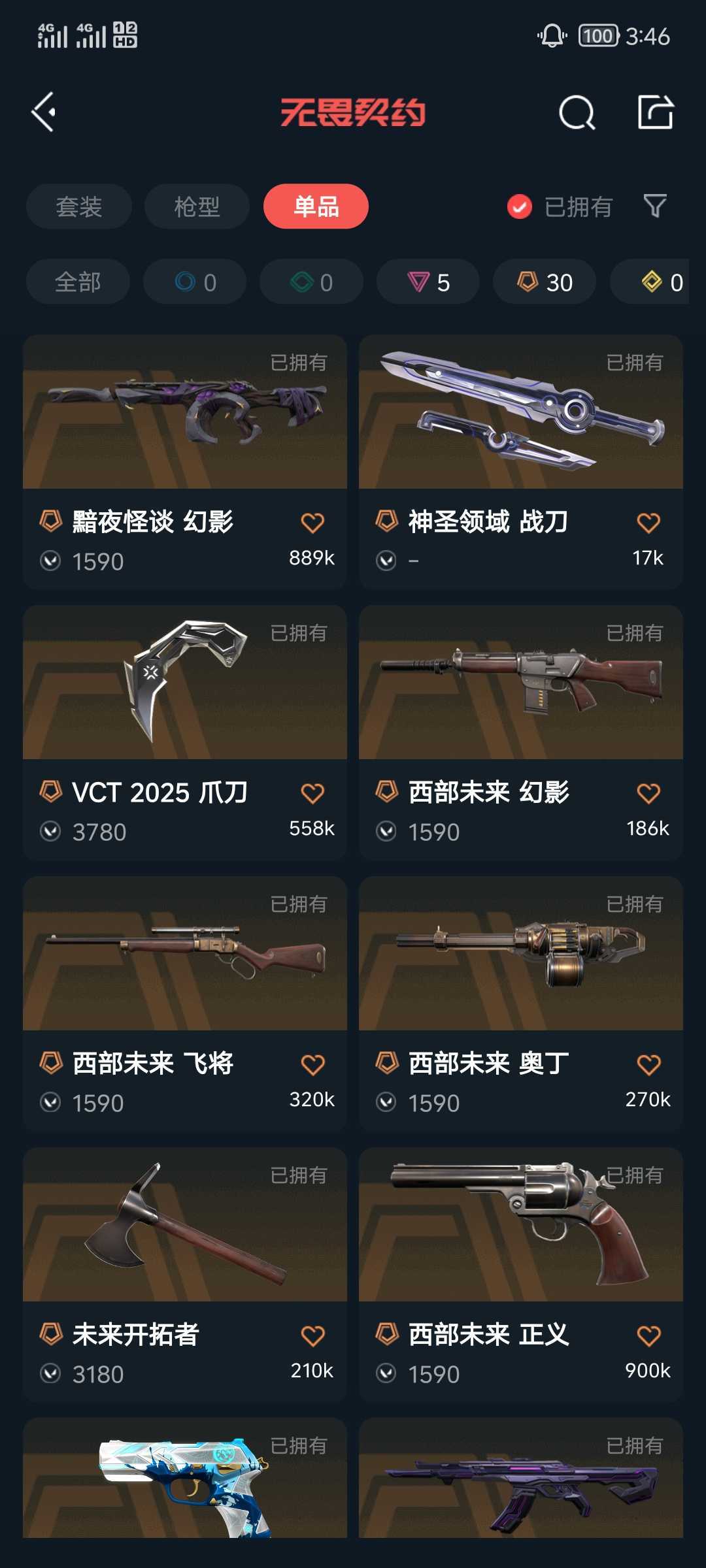Switch to the 套装 tab
The image size is (706, 1568).
click(x=79, y=206)
